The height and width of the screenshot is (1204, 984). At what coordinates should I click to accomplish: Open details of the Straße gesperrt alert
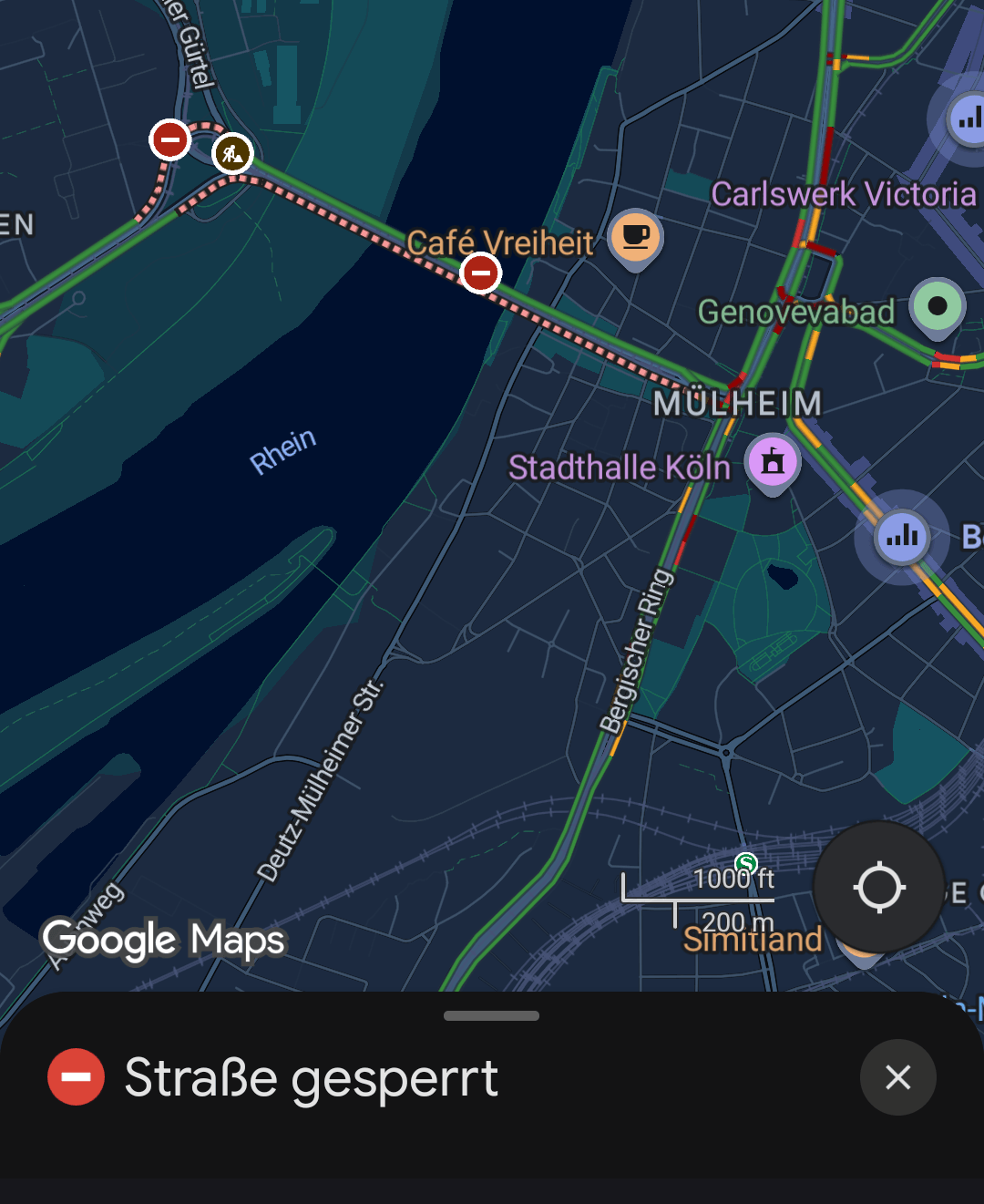[312, 1077]
